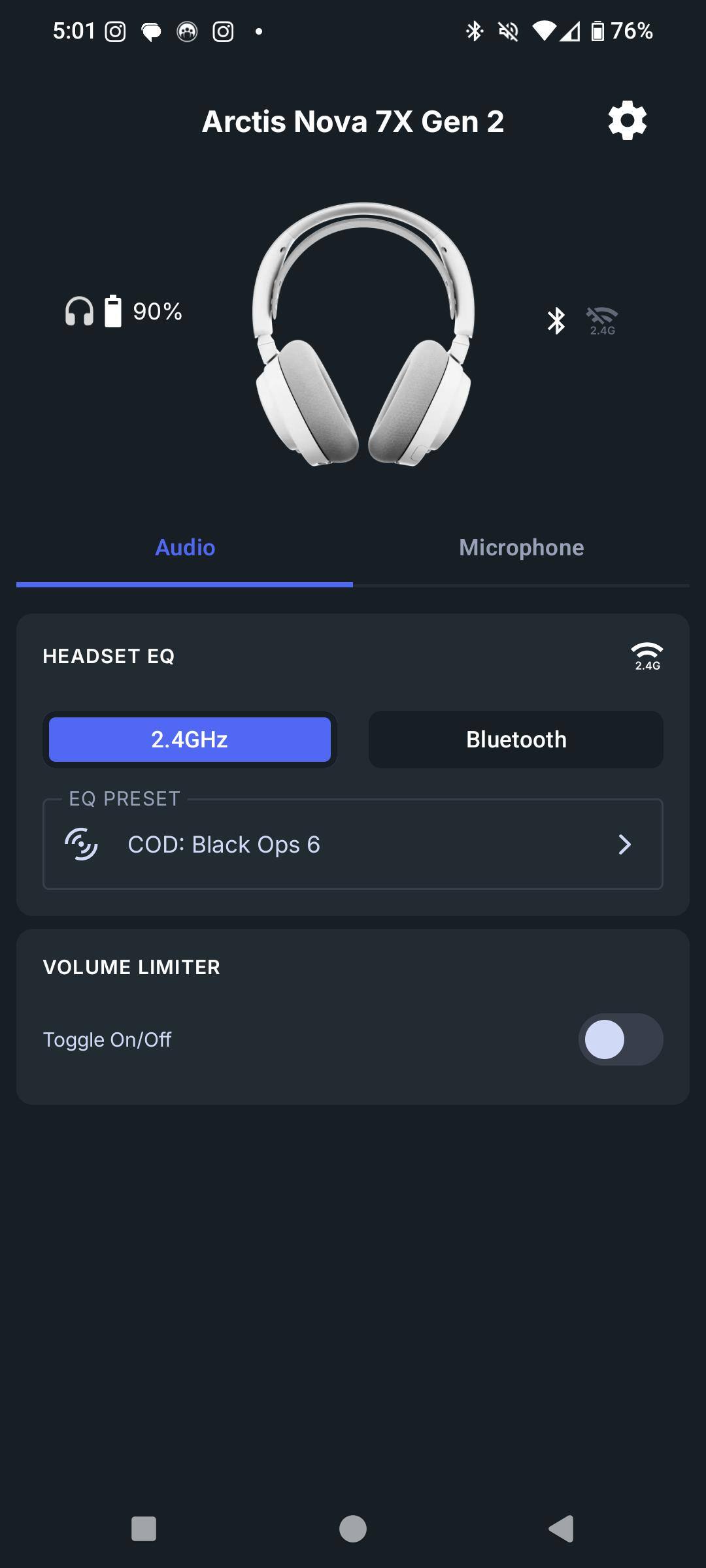706x1568 pixels.
Task: Select the Audio tab
Action: (x=185, y=547)
